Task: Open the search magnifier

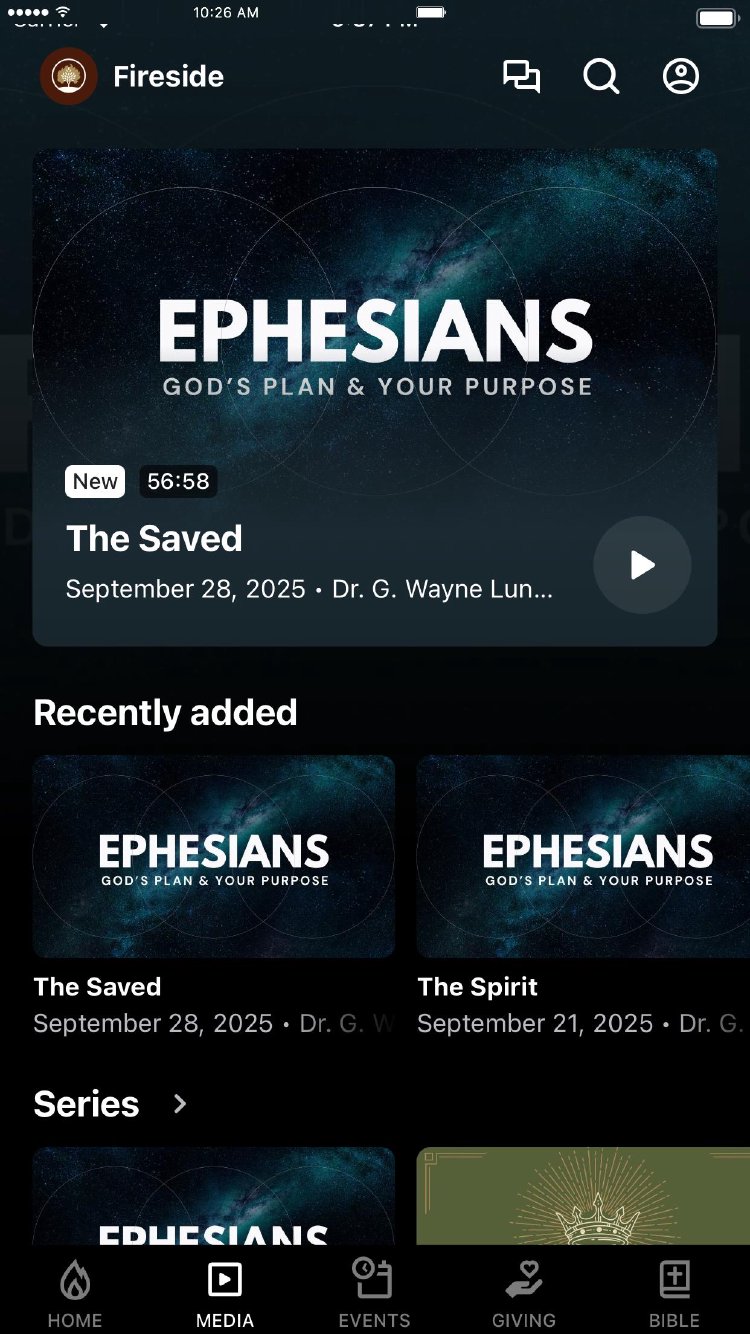Action: [601, 77]
